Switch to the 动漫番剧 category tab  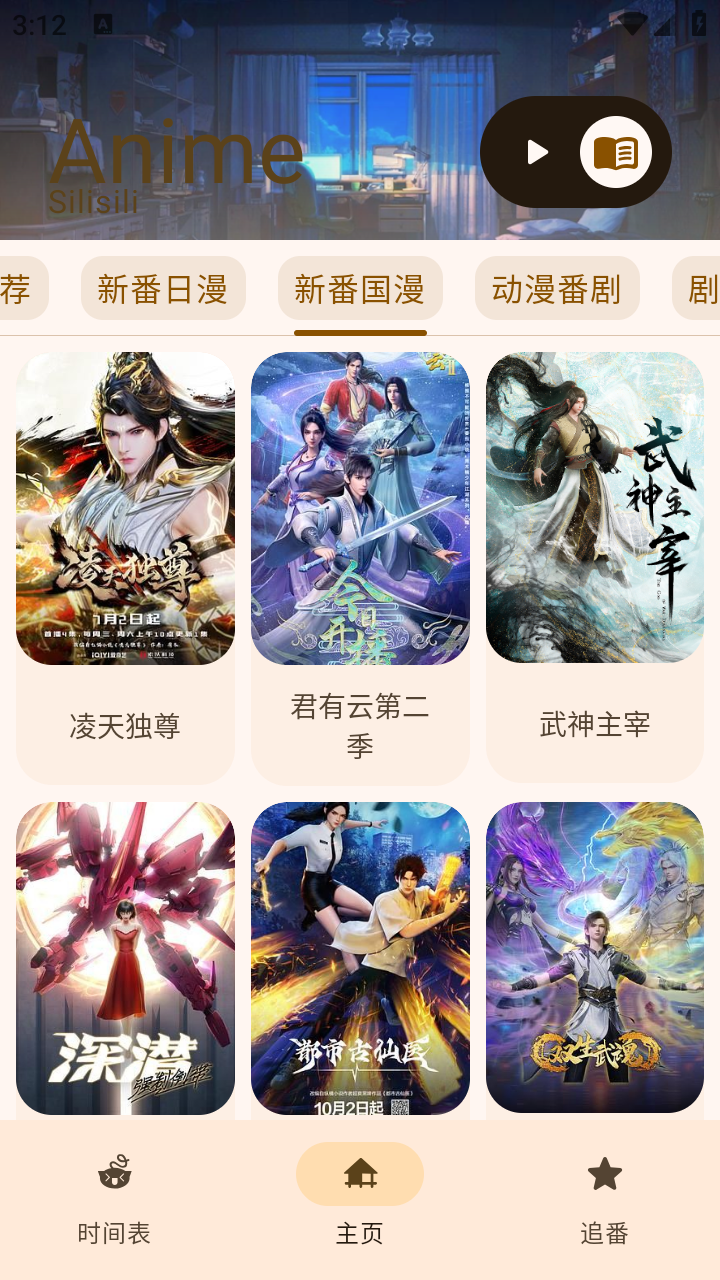[x=557, y=288]
